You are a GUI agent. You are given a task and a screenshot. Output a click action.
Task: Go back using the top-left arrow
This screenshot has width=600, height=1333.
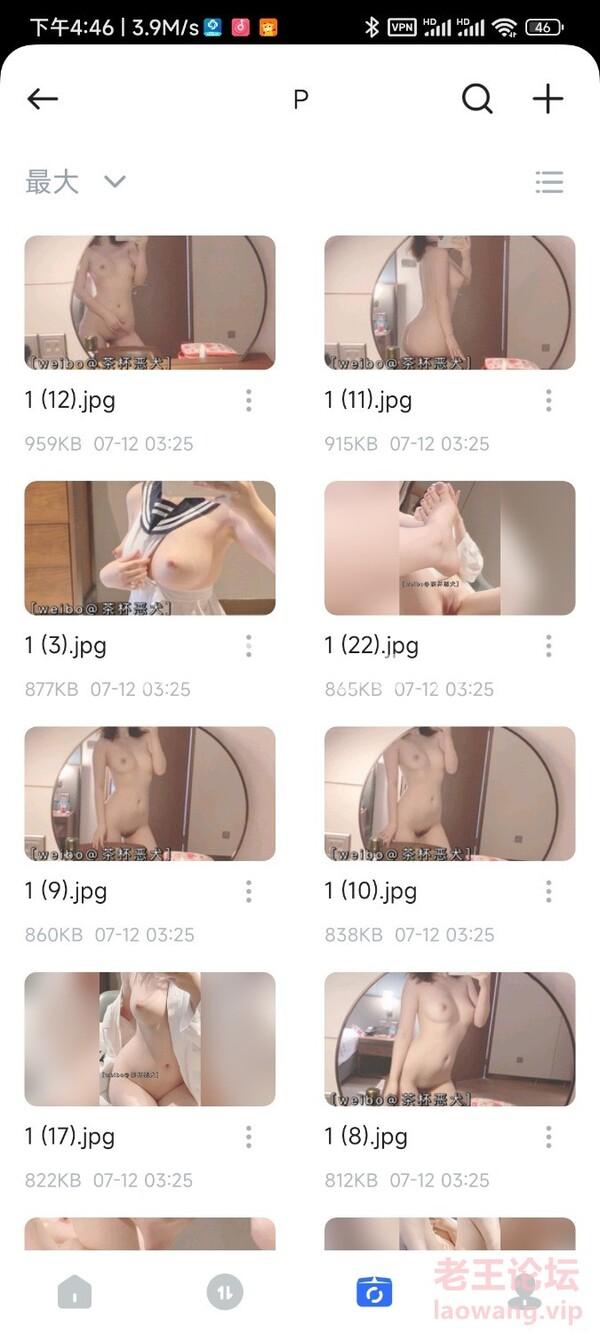42,98
